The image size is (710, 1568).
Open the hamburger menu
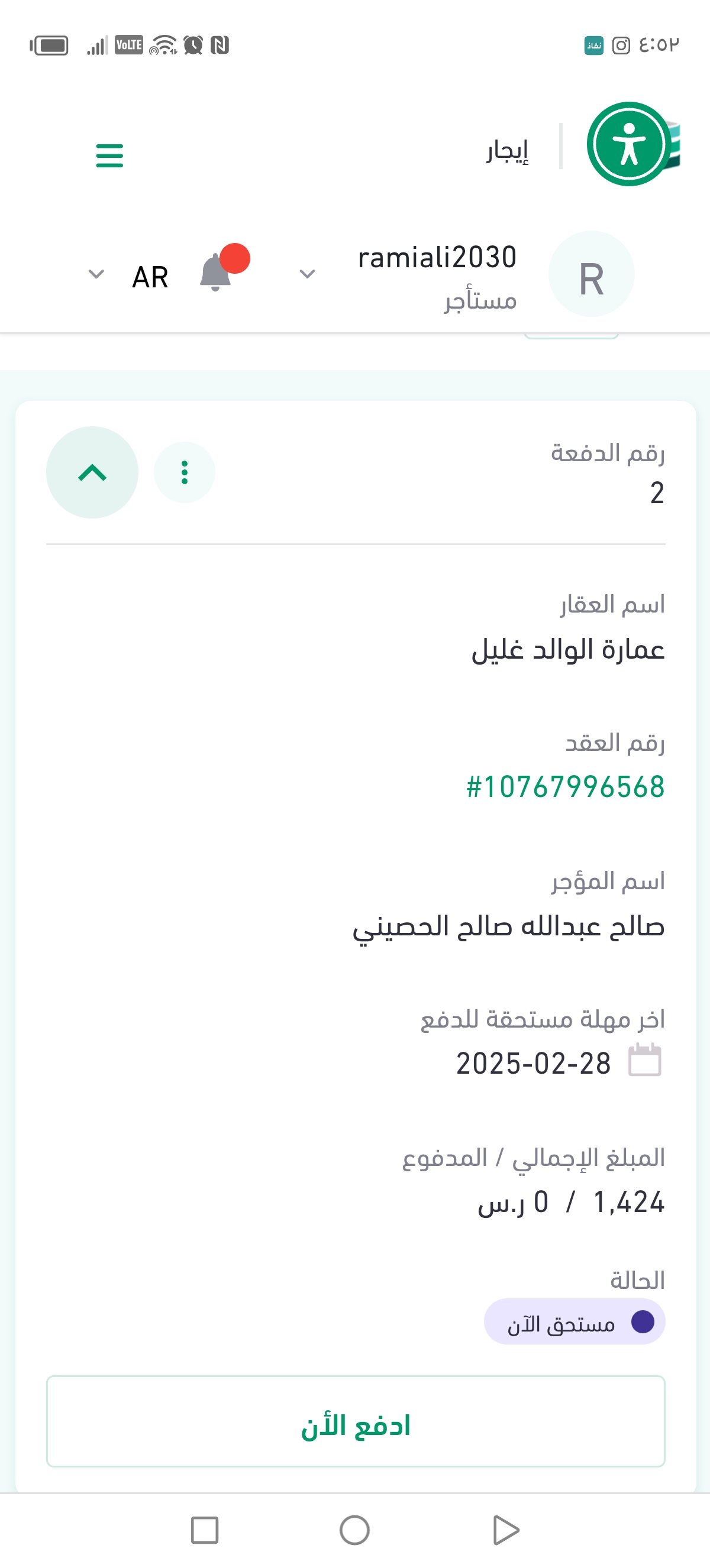click(x=109, y=155)
